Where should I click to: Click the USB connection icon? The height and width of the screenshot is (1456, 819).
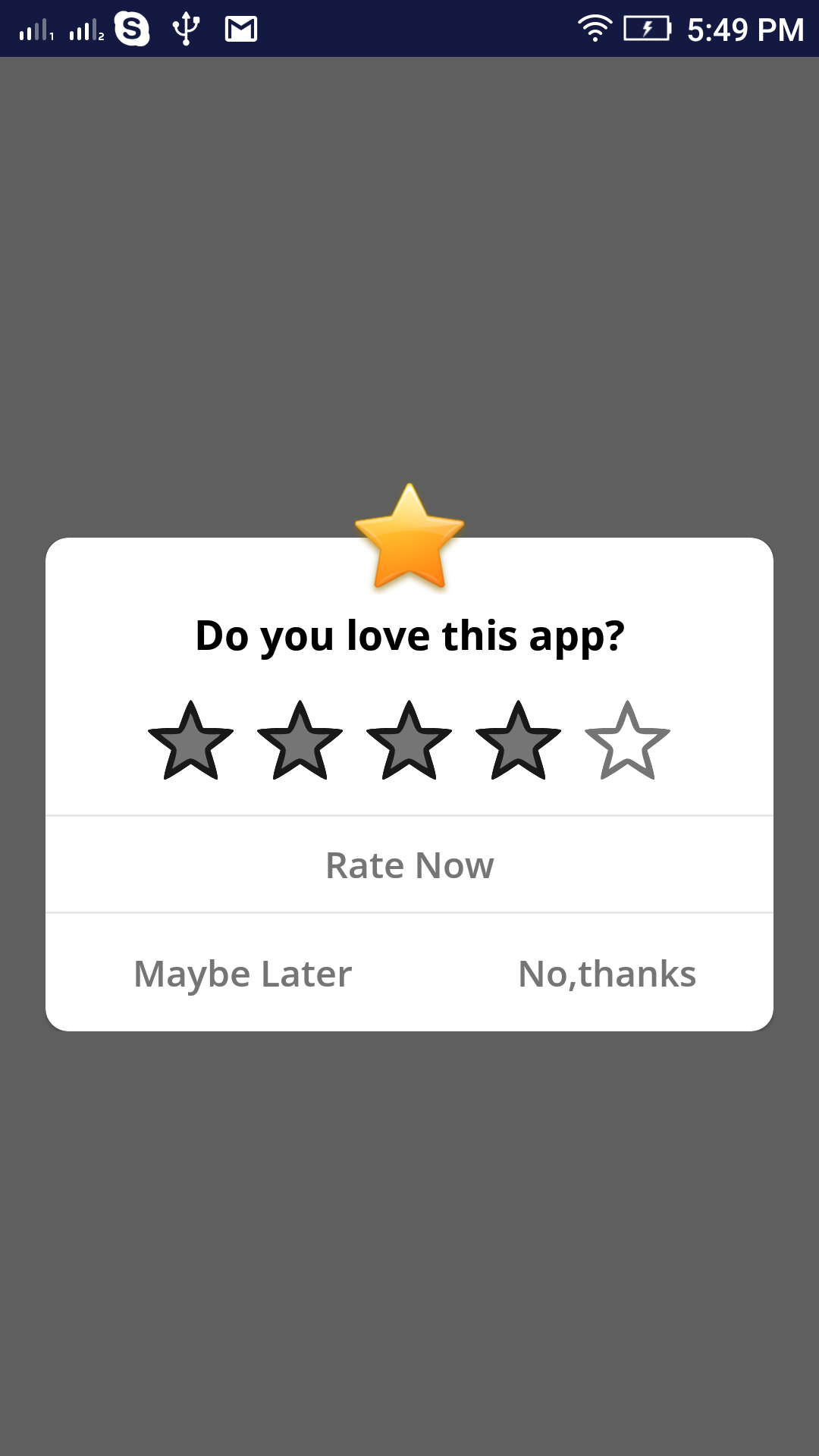tap(184, 30)
